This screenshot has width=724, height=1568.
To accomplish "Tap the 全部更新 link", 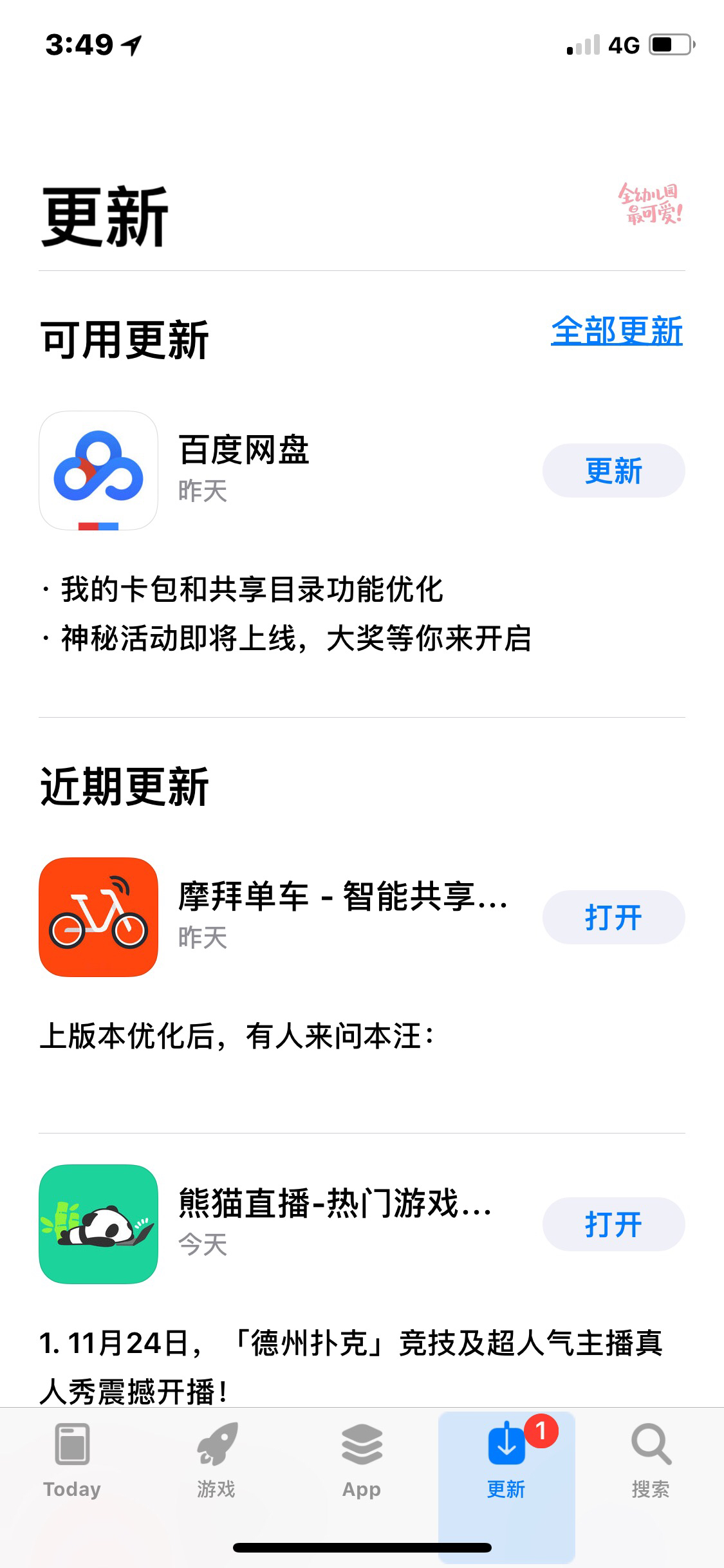I will tap(616, 331).
